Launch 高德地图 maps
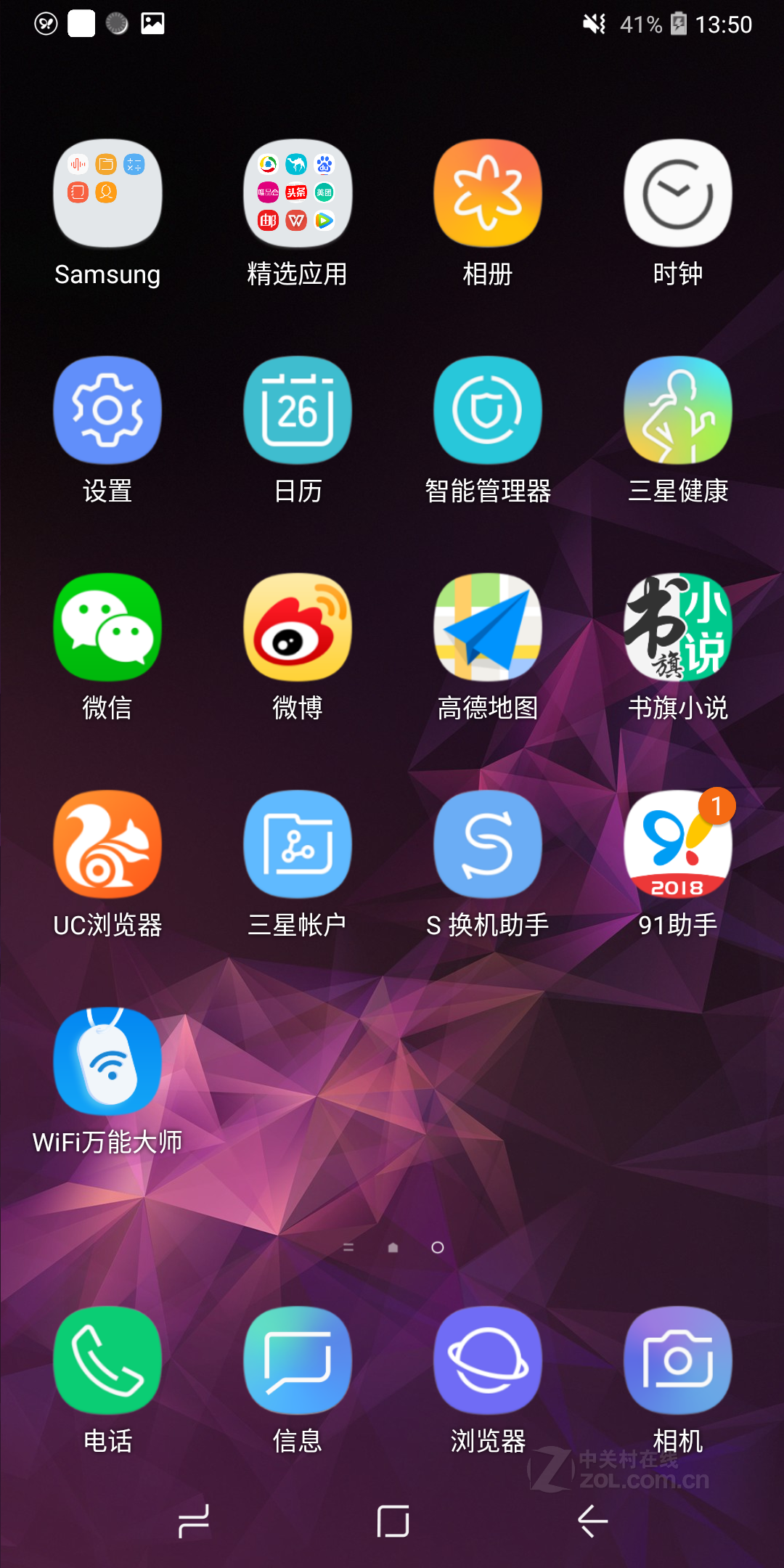This screenshot has height=1568, width=784. pyautogui.click(x=488, y=627)
